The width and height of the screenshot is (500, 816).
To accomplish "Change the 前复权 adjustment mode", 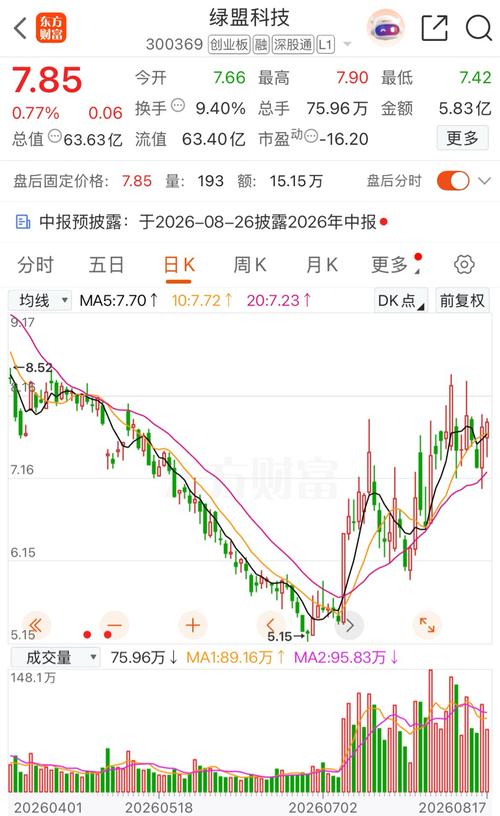I will pyautogui.click(x=462, y=300).
